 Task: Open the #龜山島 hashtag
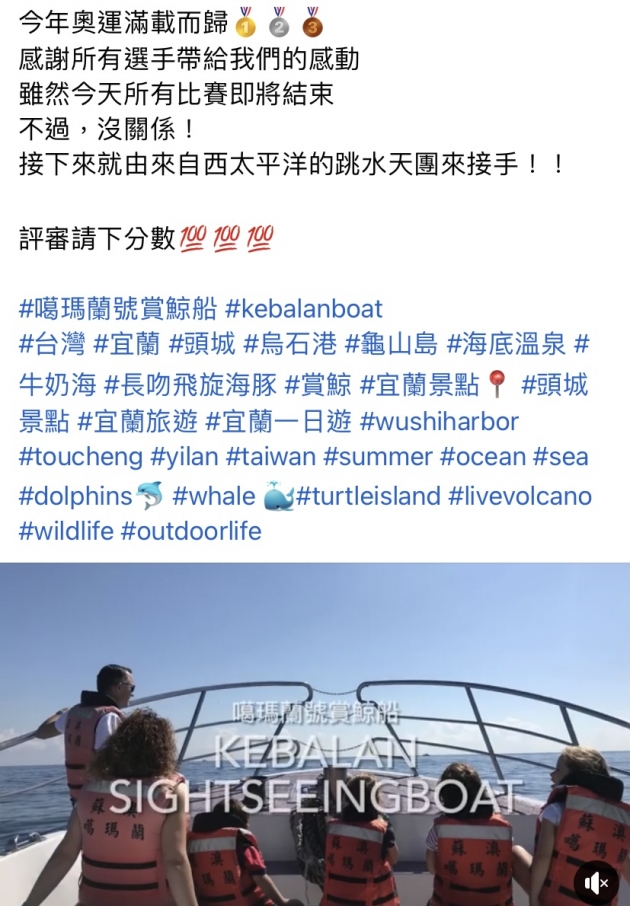click(x=391, y=345)
